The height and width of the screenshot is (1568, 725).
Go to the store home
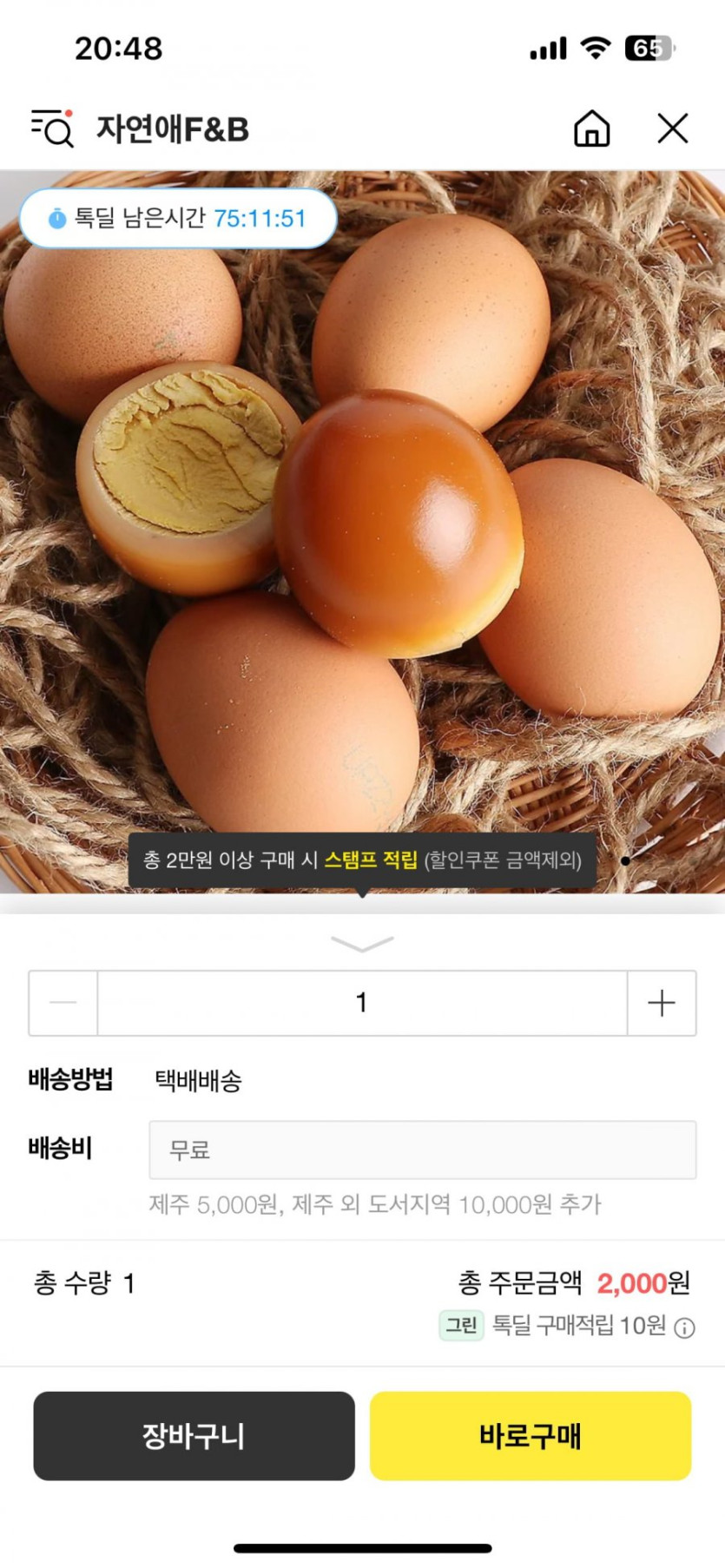[x=591, y=128]
